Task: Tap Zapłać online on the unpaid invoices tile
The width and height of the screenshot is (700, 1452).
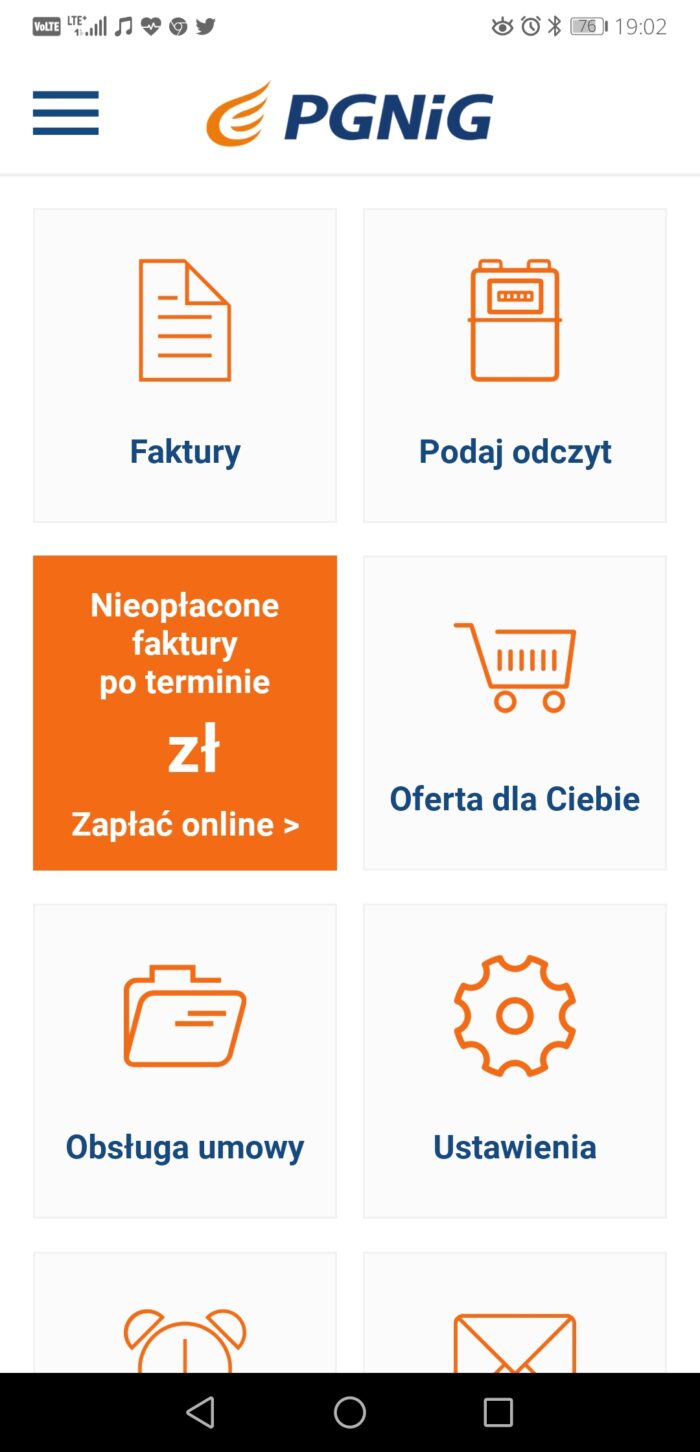Action: pos(185,824)
